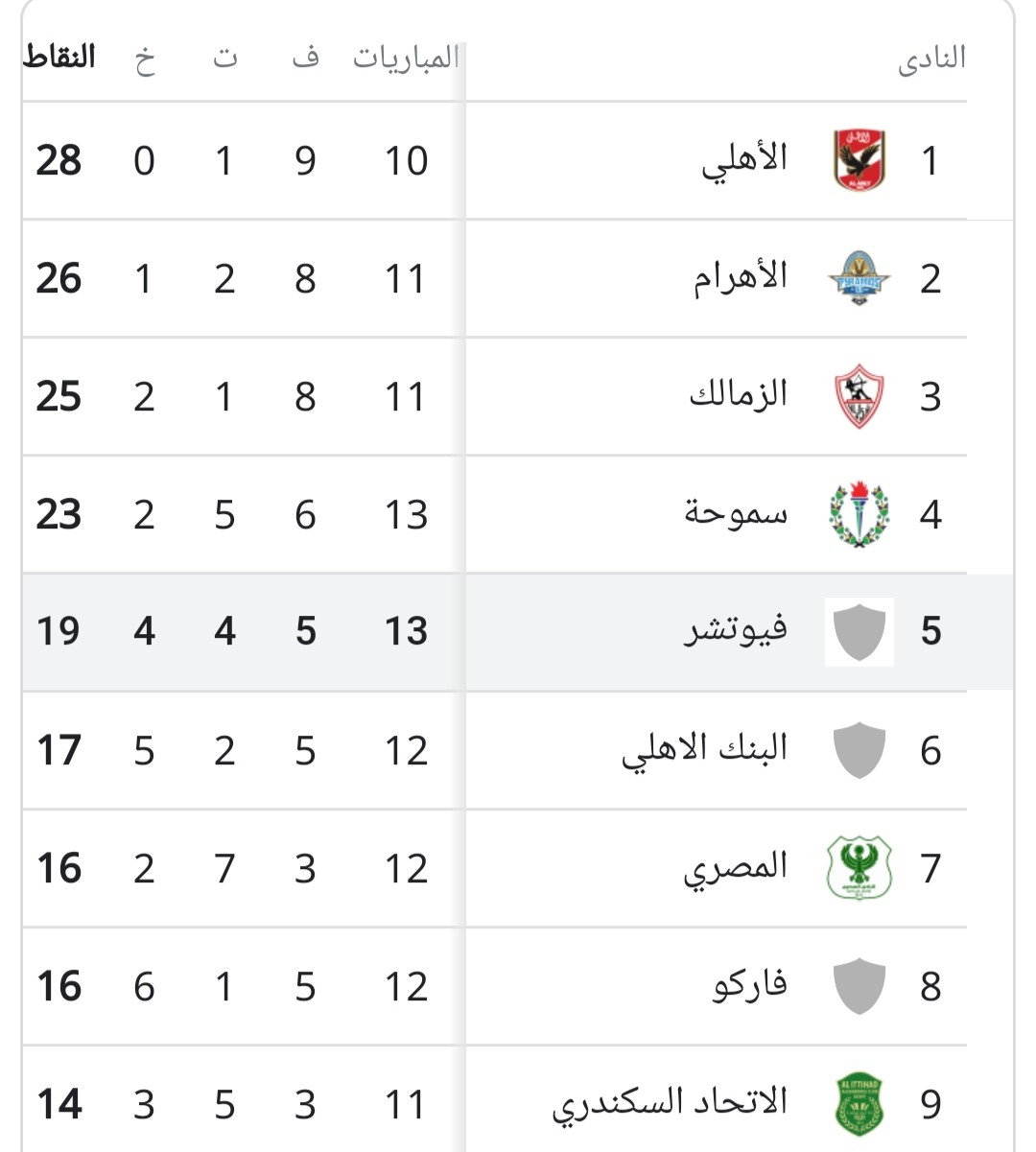The height and width of the screenshot is (1152, 1036).
Task: Open the Al Ittihad Alexandria (الاتحاد السكندري) row
Action: coord(670,1103)
